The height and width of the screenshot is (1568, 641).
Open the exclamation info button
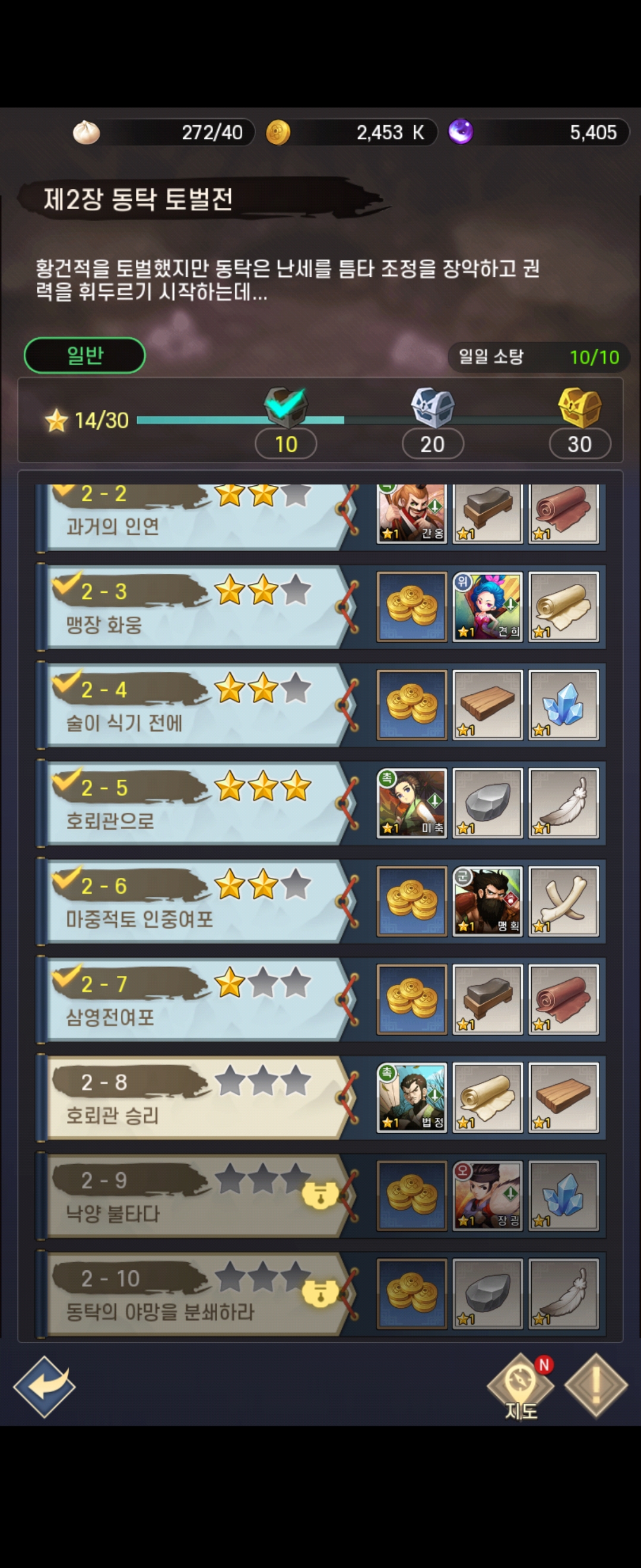[x=596, y=1386]
